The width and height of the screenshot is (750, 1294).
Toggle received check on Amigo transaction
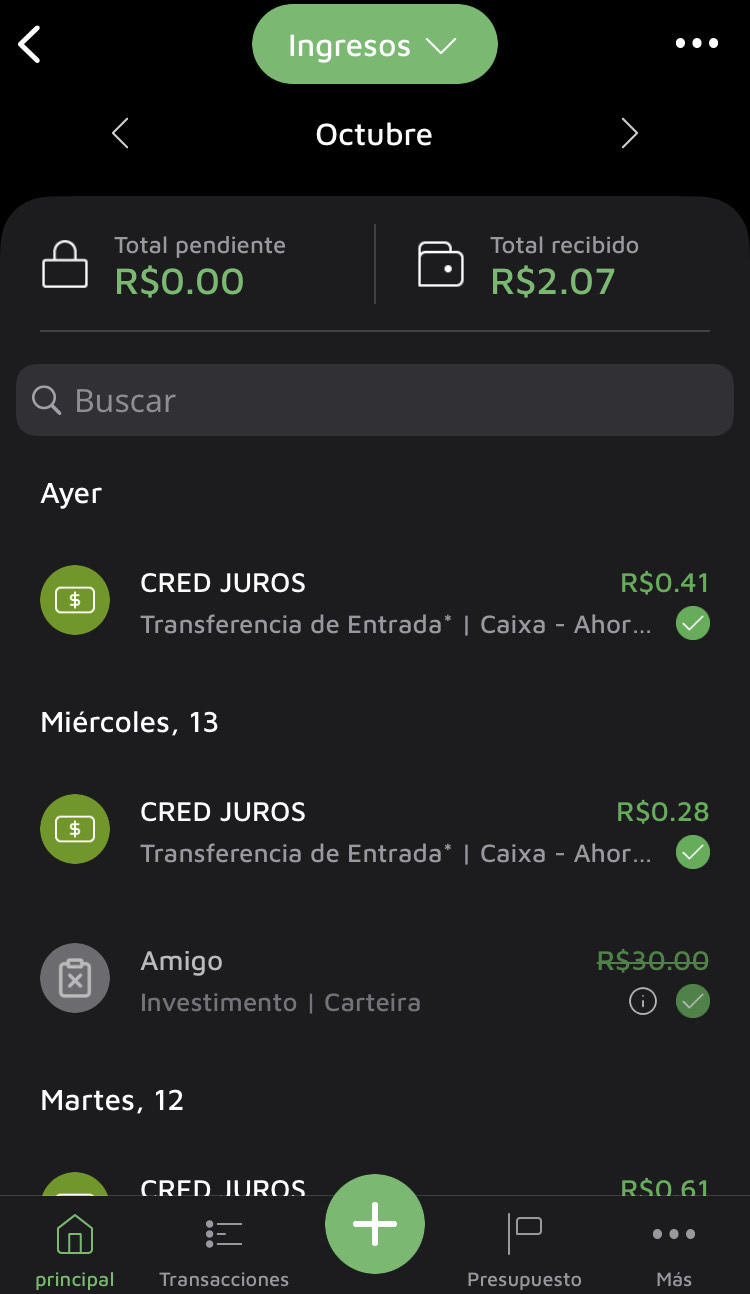[693, 1001]
